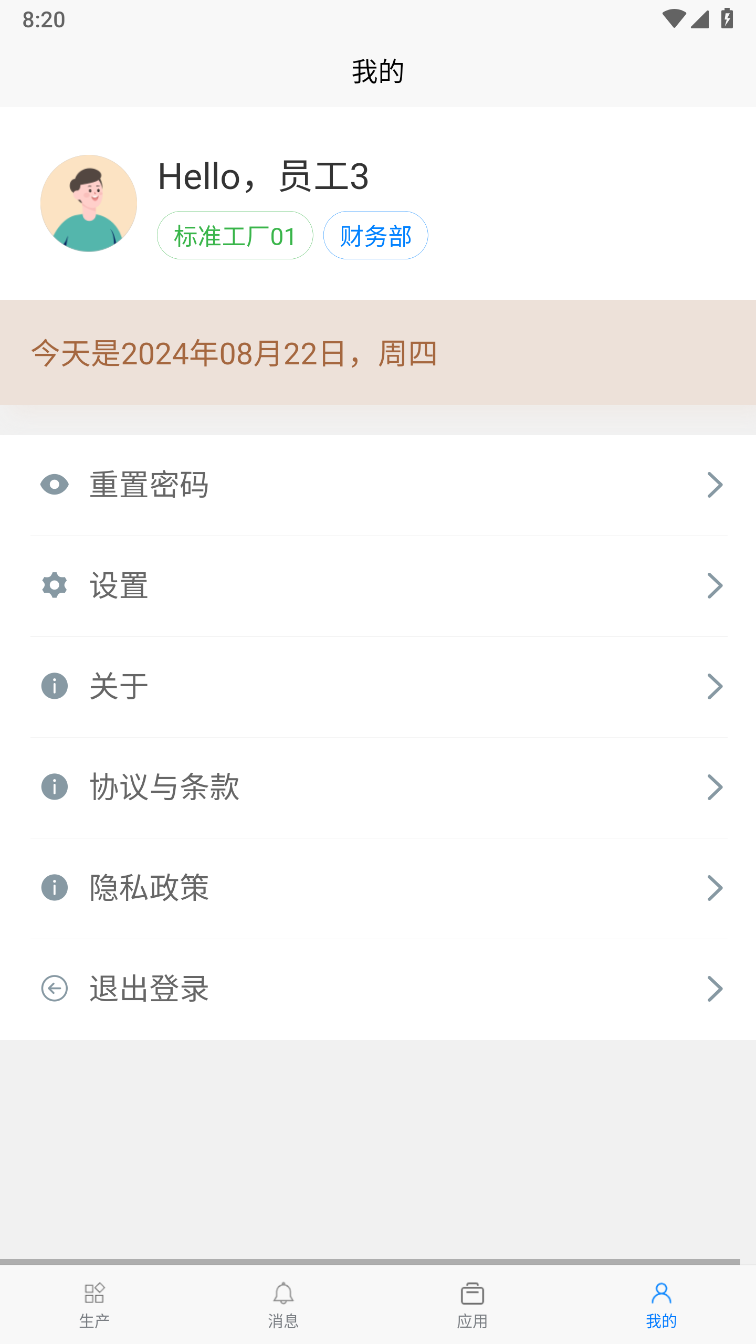The height and width of the screenshot is (1344, 756).
Task: Tap the 标准工厂01 chip
Action: [x=235, y=236]
